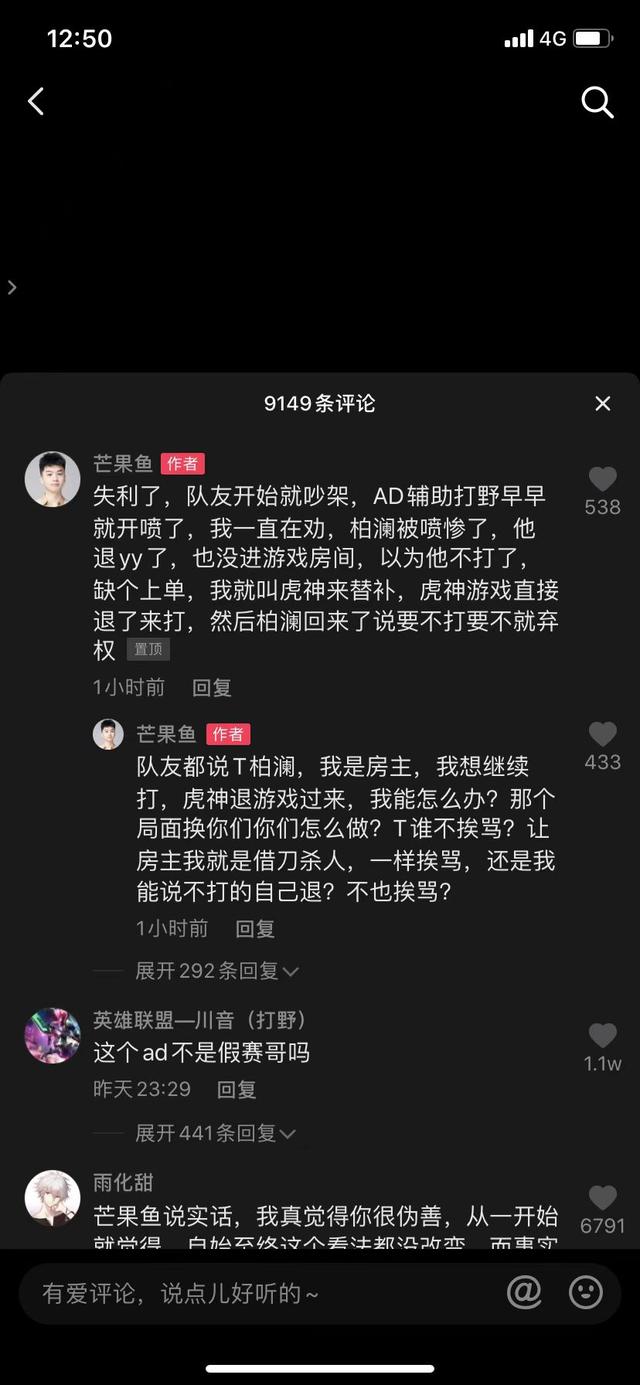Viewport: 640px width, 1385px height.
Task: View 芒果鱼's profile from the top avatar
Action: click(52, 479)
